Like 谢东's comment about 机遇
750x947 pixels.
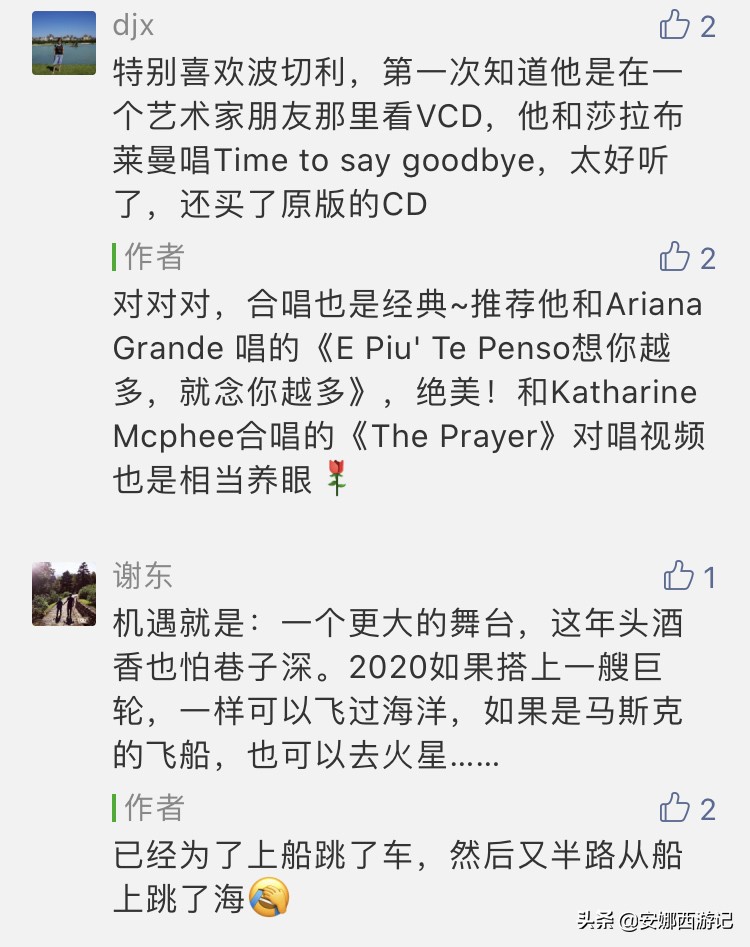pos(679,575)
